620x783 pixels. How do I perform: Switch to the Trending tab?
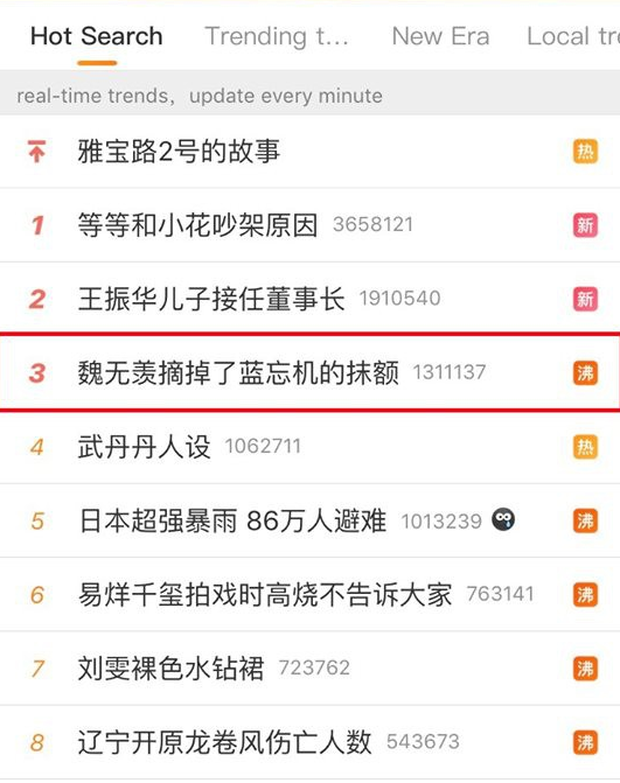tap(277, 37)
